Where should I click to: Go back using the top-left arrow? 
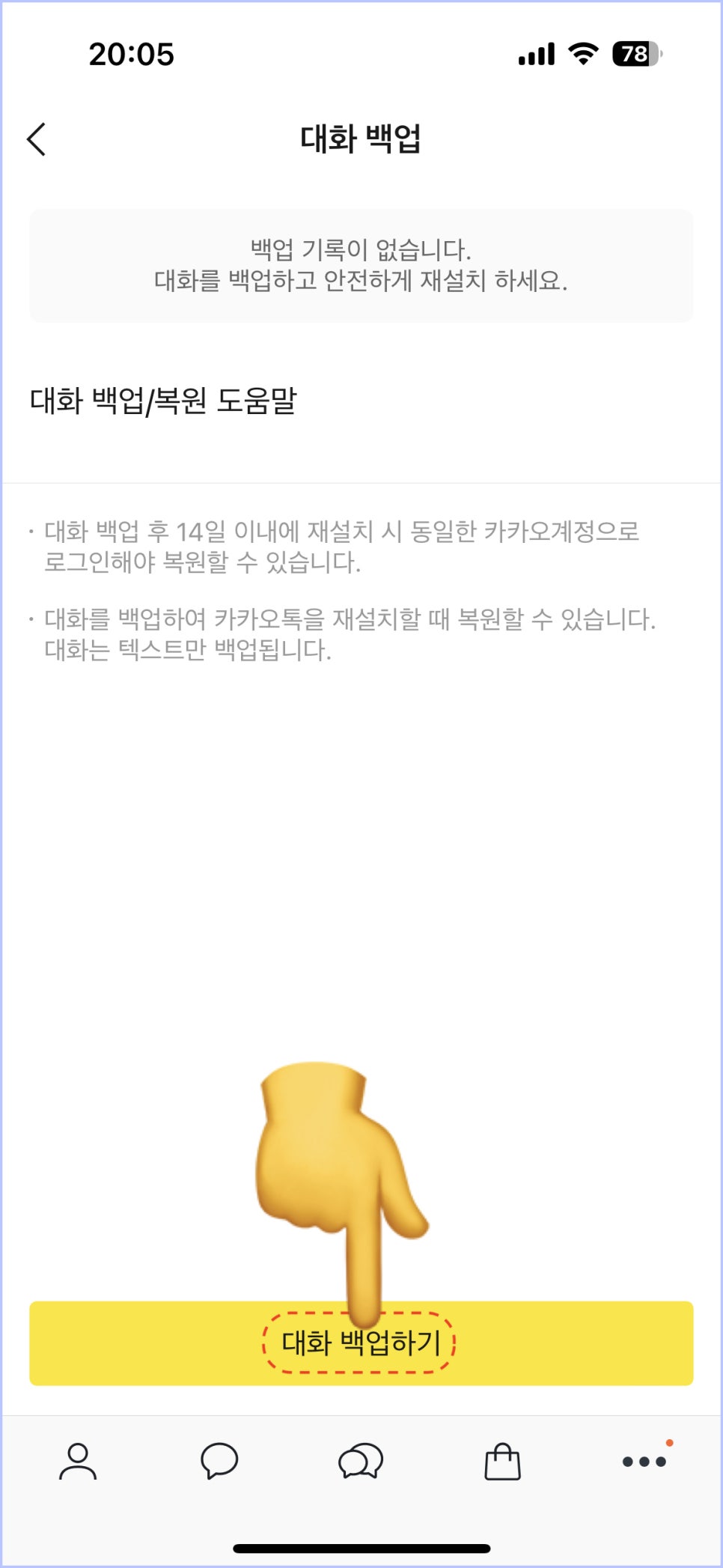pyautogui.click(x=36, y=139)
